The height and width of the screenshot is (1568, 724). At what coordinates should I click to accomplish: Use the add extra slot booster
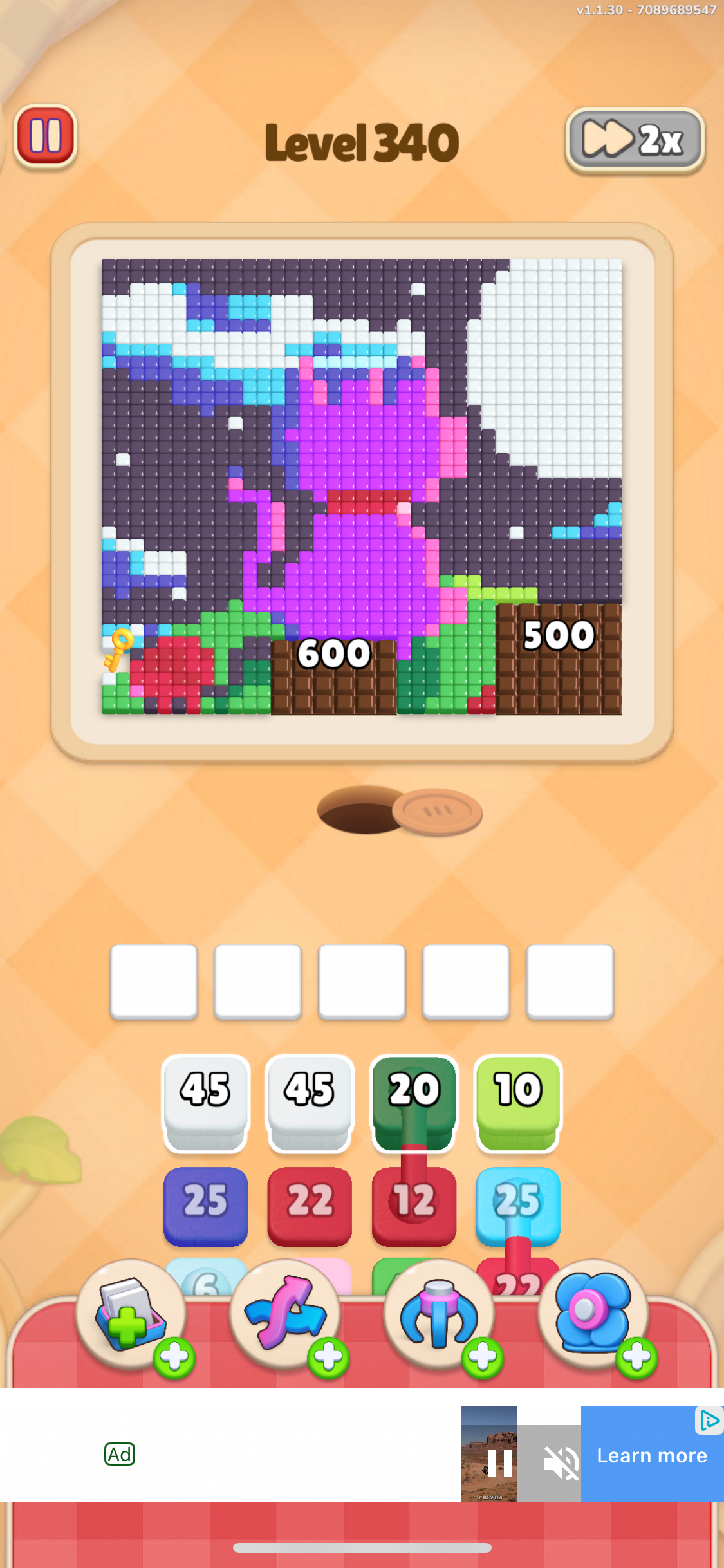(x=132, y=1314)
